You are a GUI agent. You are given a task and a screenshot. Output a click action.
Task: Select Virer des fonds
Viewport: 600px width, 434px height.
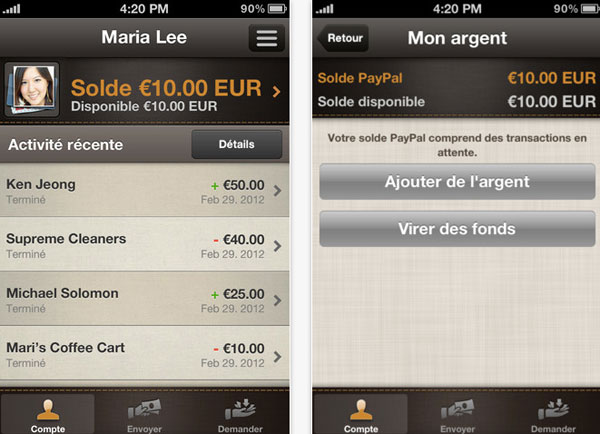[x=457, y=229]
